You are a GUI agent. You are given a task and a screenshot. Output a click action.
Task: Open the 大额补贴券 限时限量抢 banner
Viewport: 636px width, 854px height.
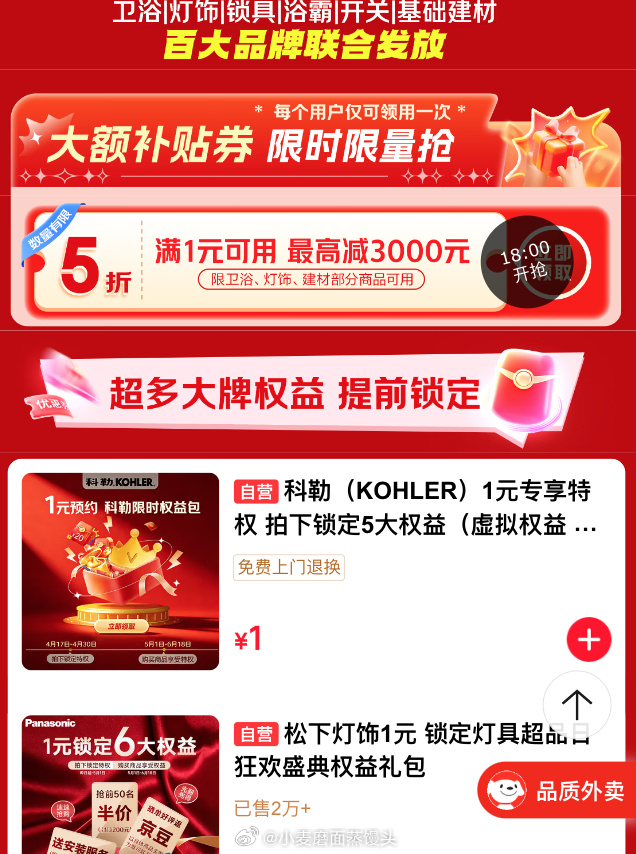pyautogui.click(x=300, y=143)
